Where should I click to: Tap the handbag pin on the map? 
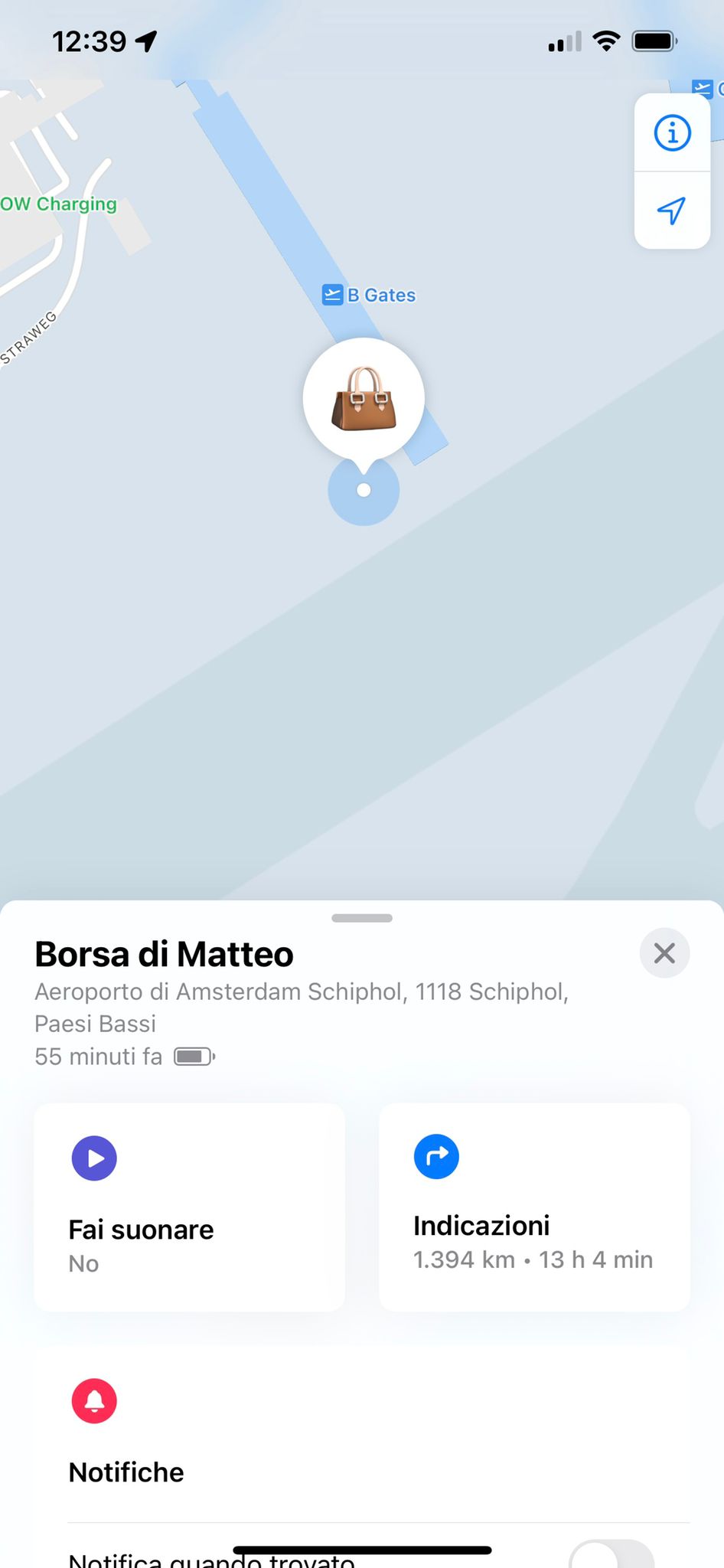coord(364,399)
